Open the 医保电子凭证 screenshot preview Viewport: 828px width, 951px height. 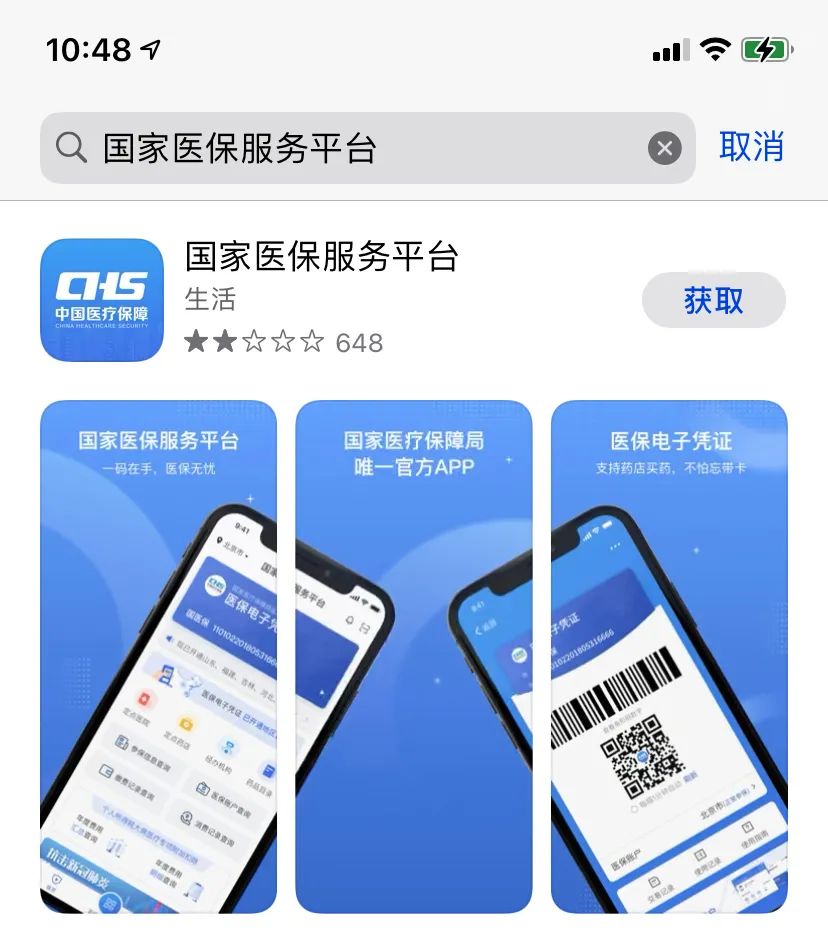669,656
